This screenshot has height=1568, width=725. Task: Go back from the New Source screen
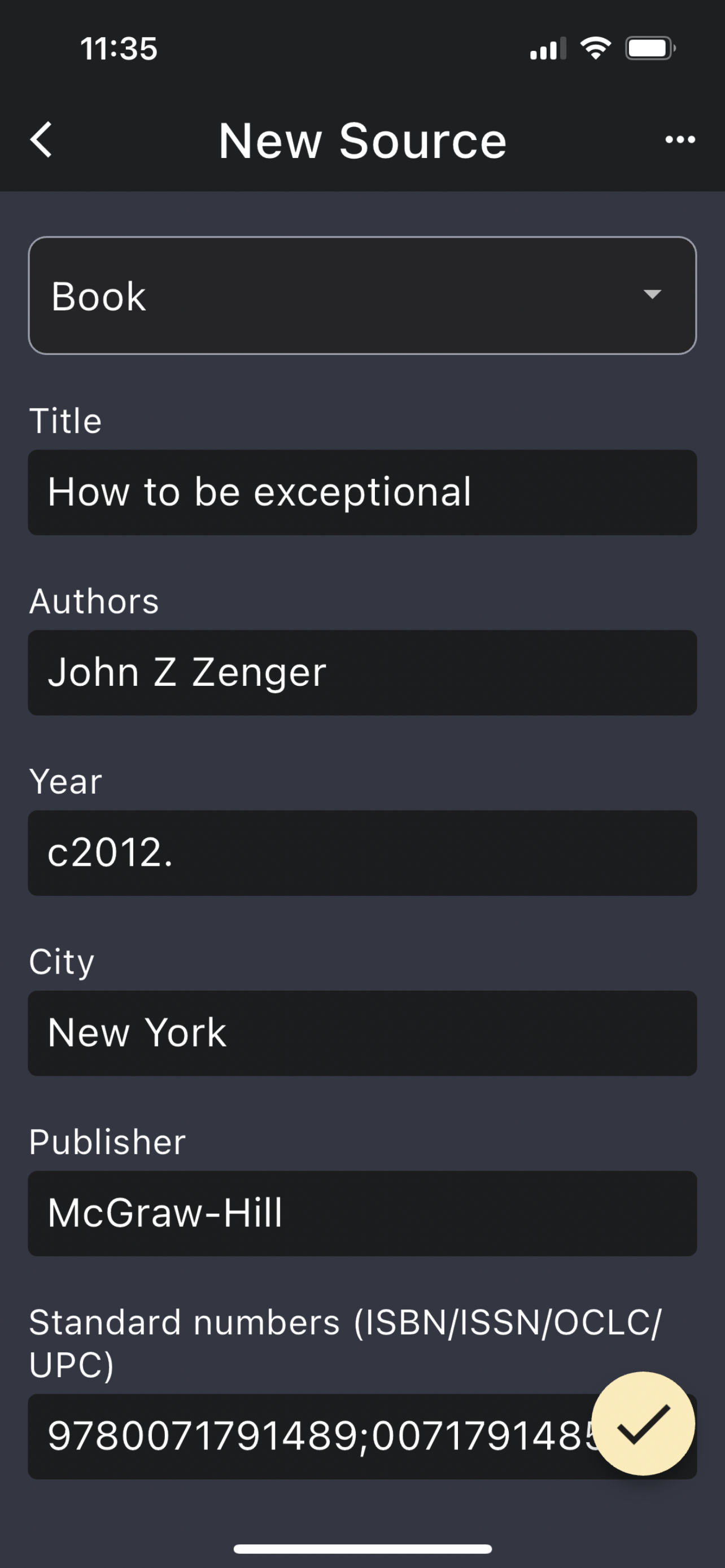(x=41, y=140)
